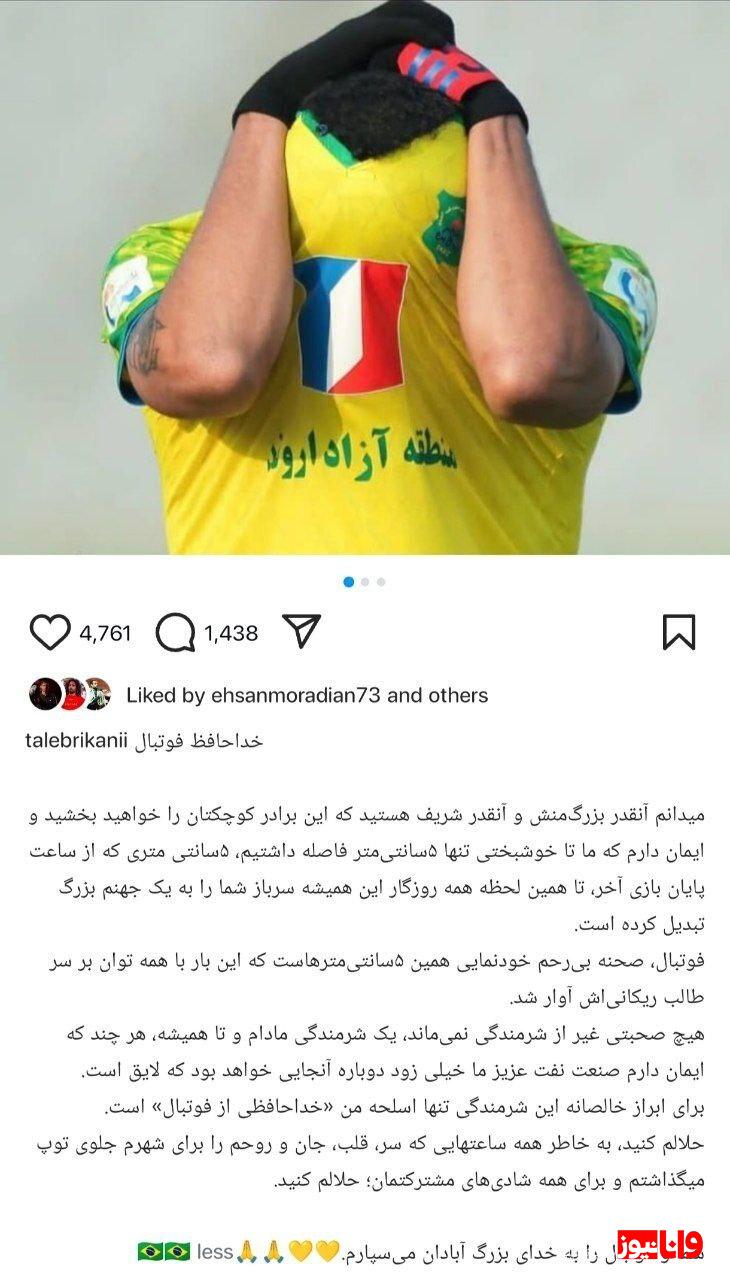This screenshot has width=730, height=1280.
Task: Like the talebrikanii post
Action: tap(50, 632)
